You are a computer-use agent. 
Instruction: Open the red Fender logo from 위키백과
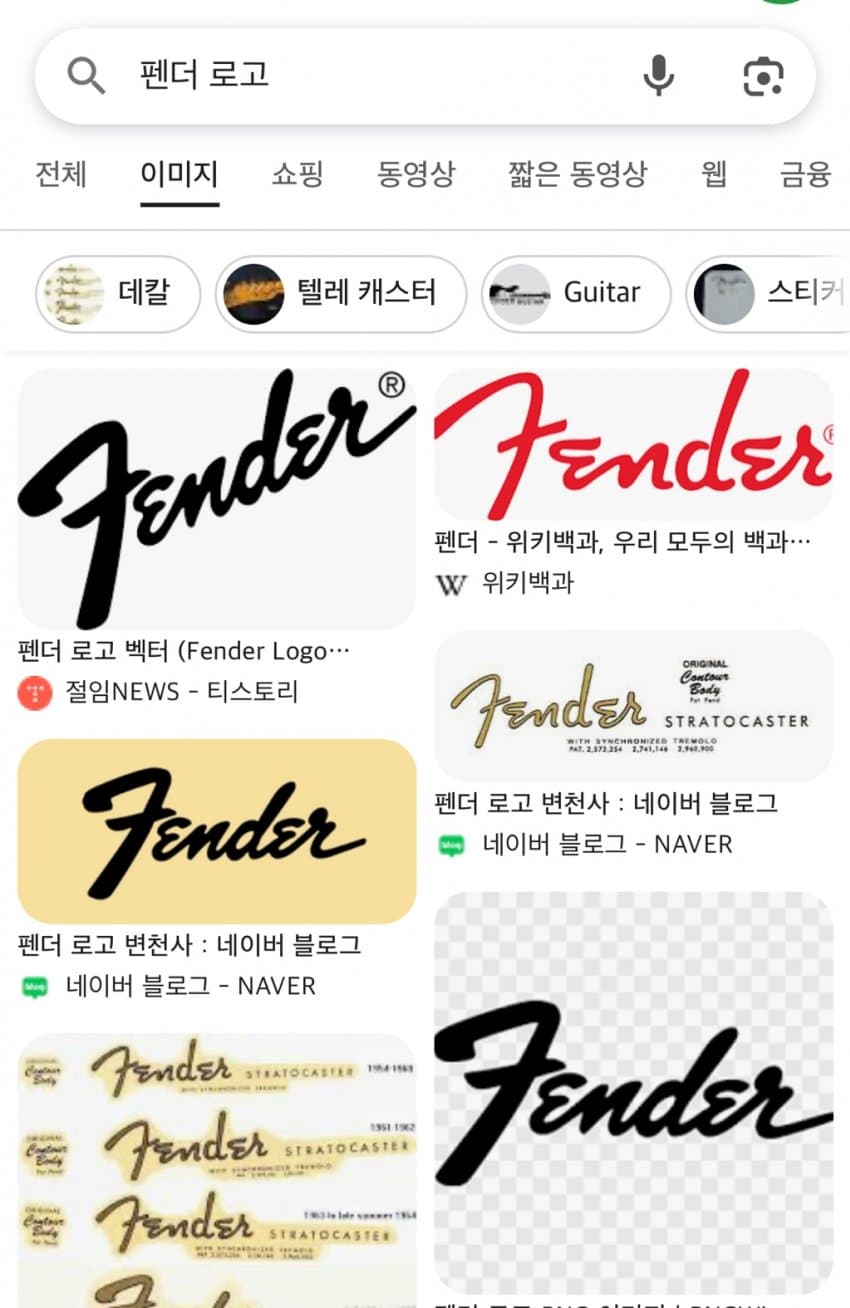point(633,445)
